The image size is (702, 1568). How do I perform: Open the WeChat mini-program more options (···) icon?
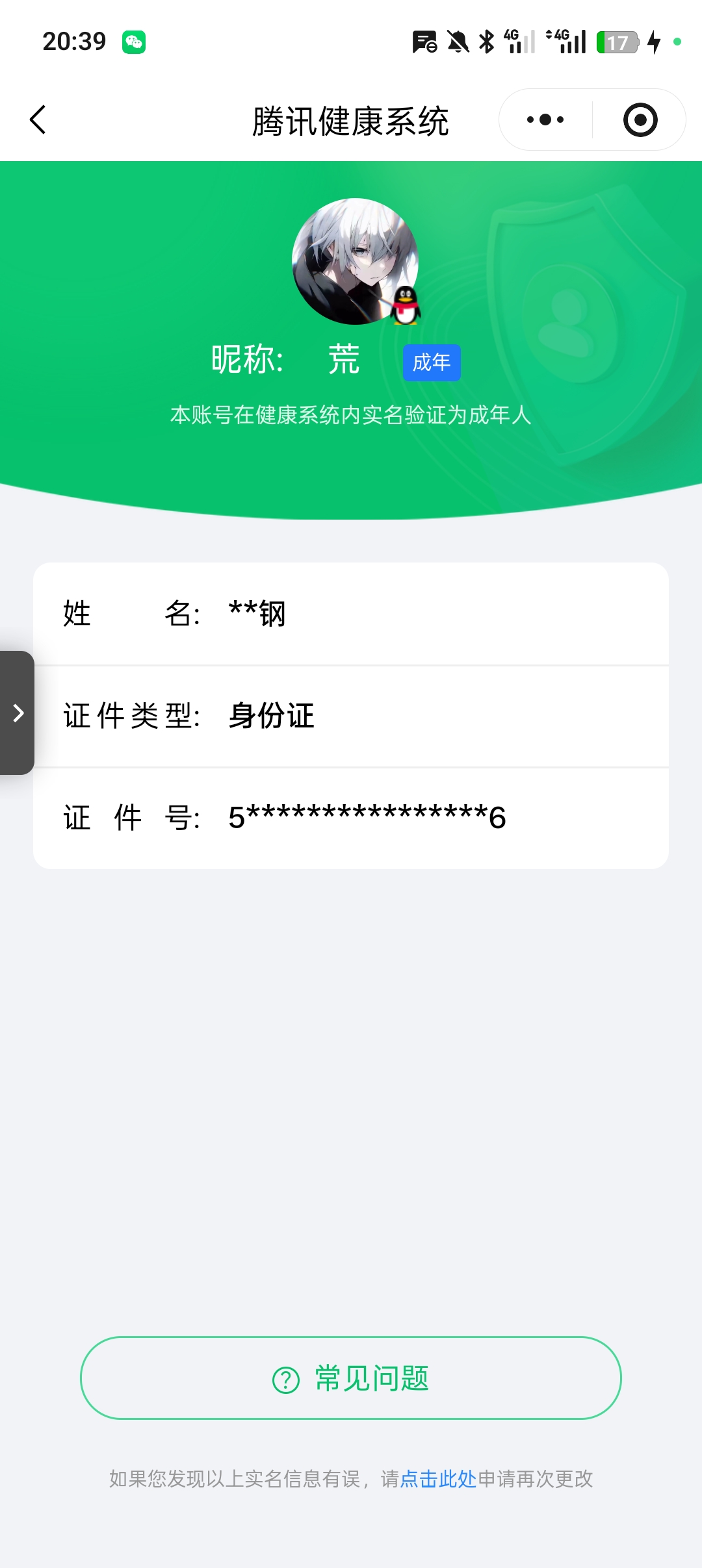pyautogui.click(x=543, y=119)
